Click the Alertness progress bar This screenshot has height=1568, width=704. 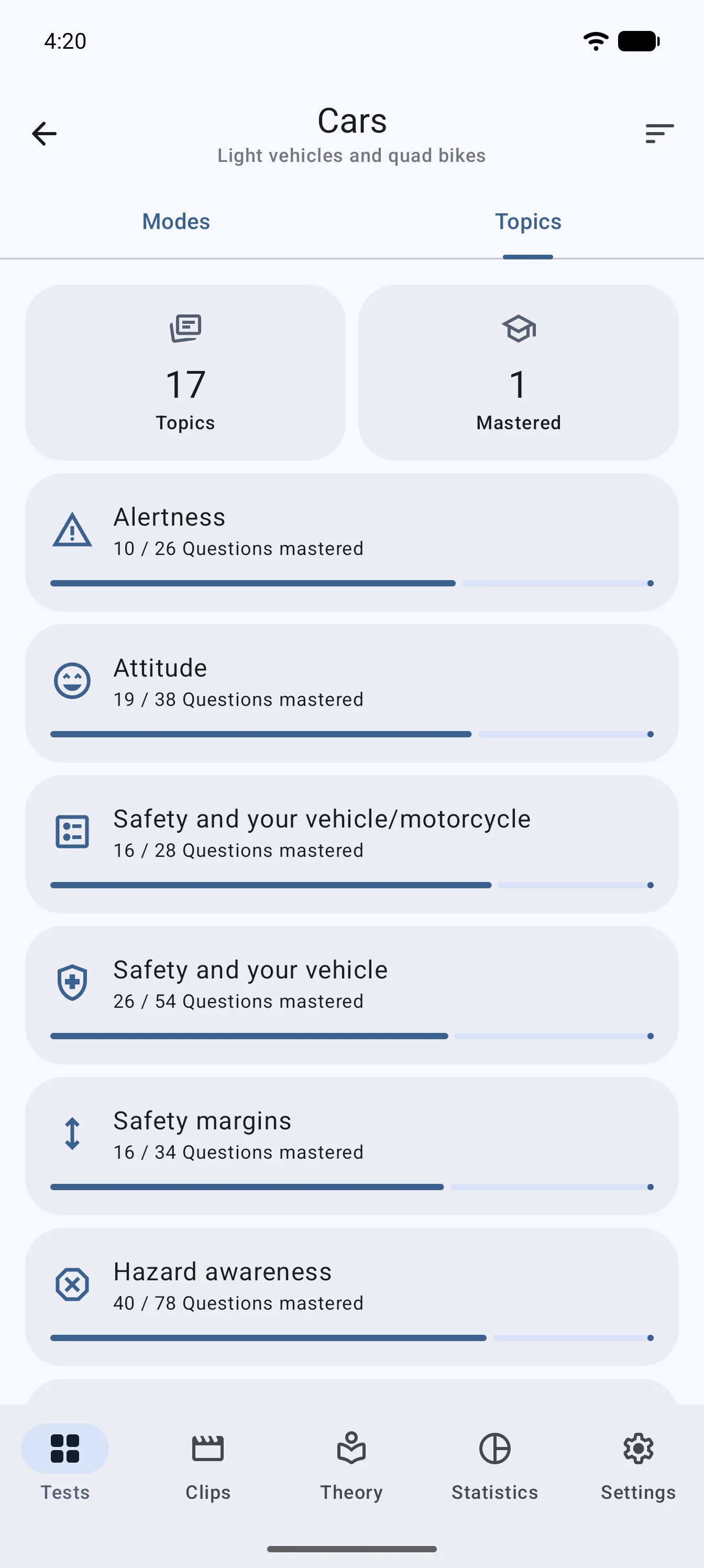coord(351,583)
